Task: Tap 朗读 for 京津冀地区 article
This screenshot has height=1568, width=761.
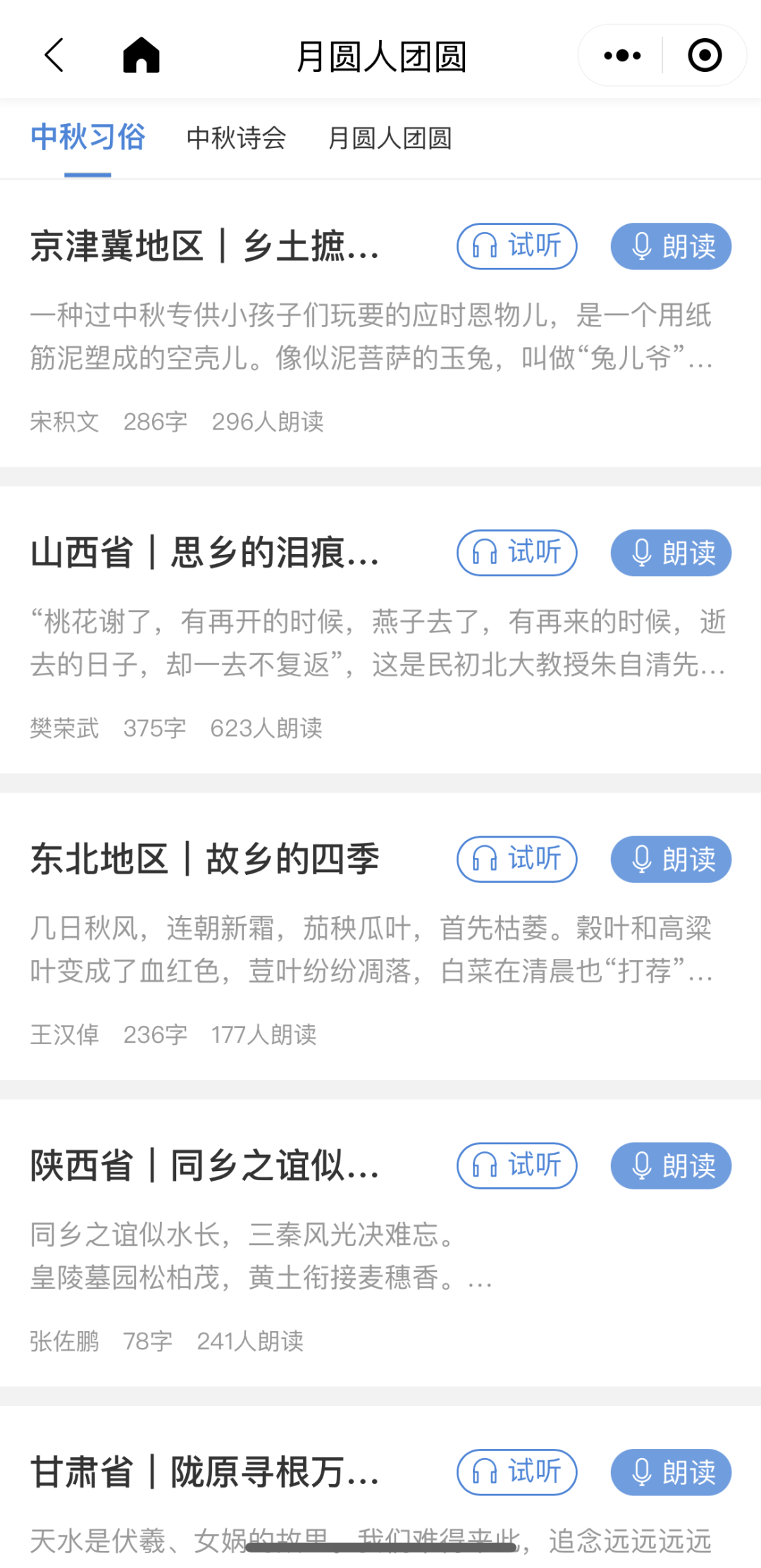Action: point(671,247)
